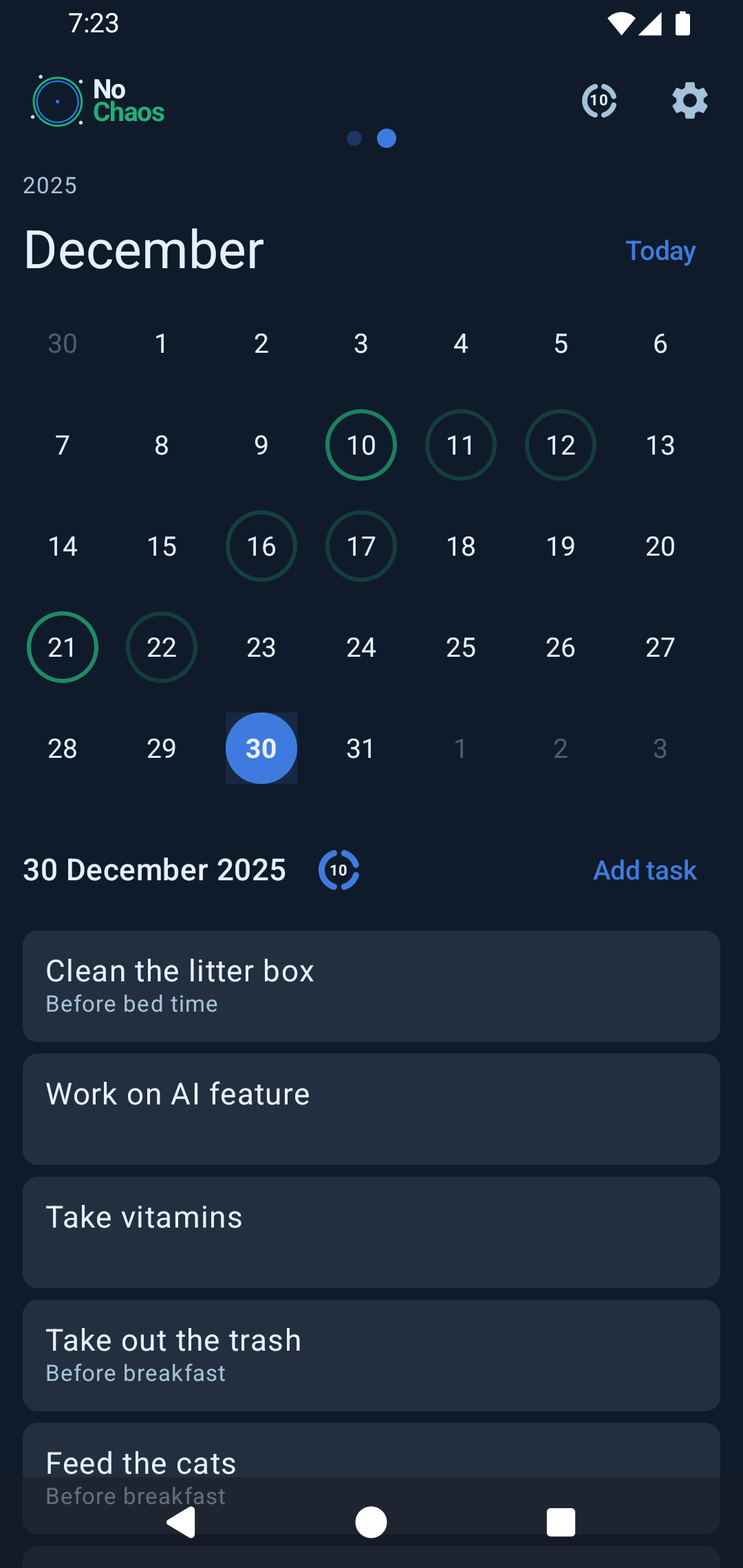Open the Clean the litter box task
The image size is (743, 1568).
[x=371, y=986]
